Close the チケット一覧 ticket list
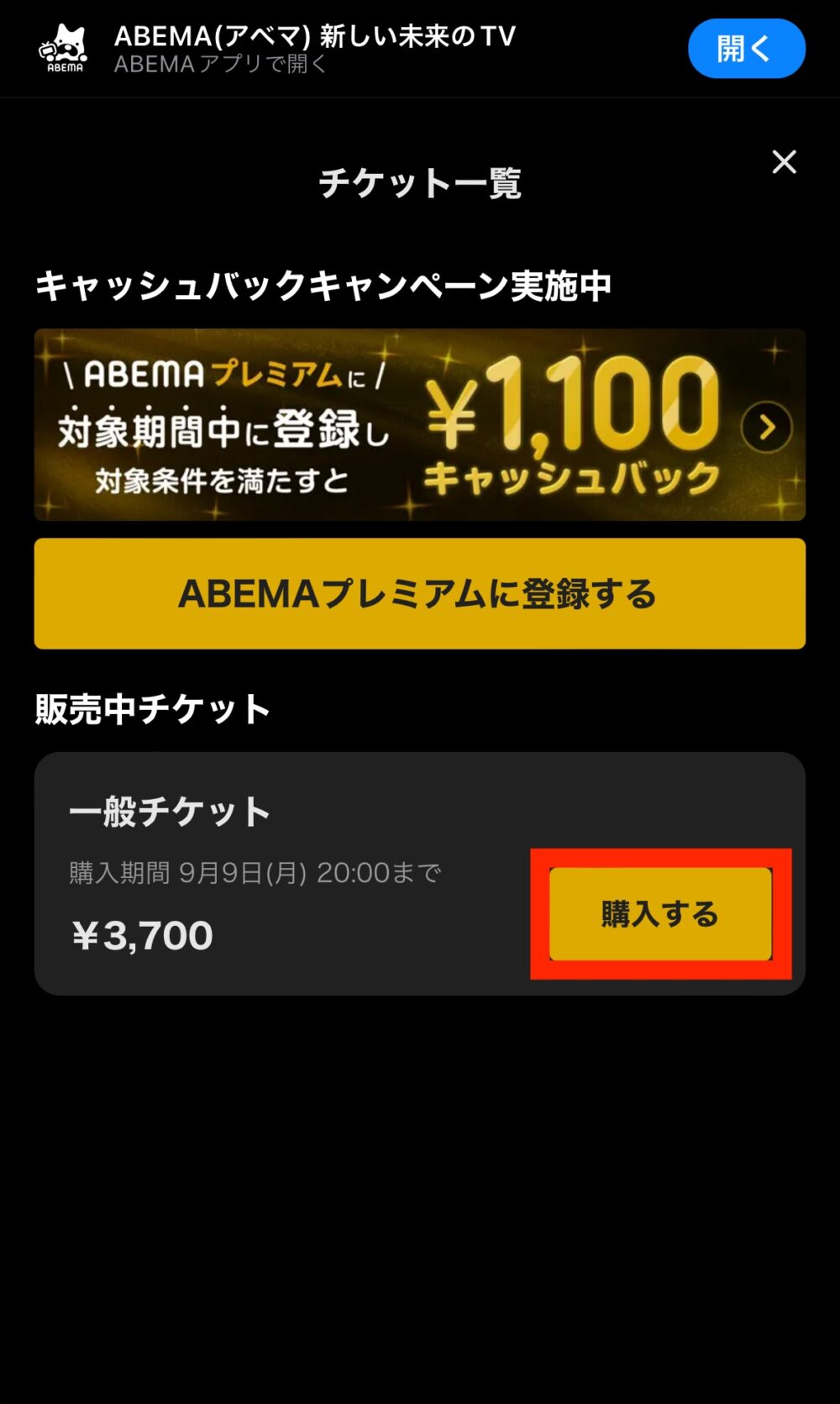 pos(784,162)
